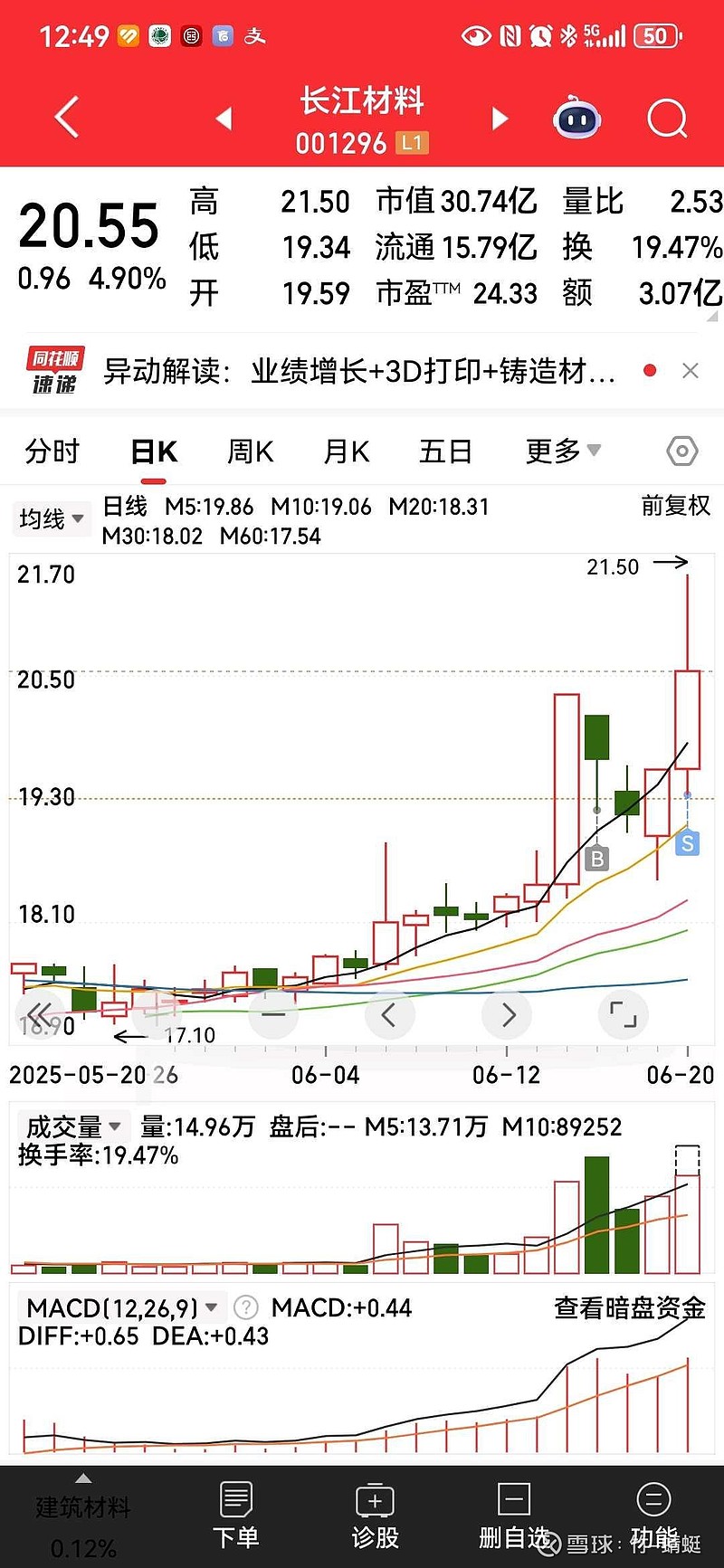Dismiss the 异动解读 banner

[691, 371]
